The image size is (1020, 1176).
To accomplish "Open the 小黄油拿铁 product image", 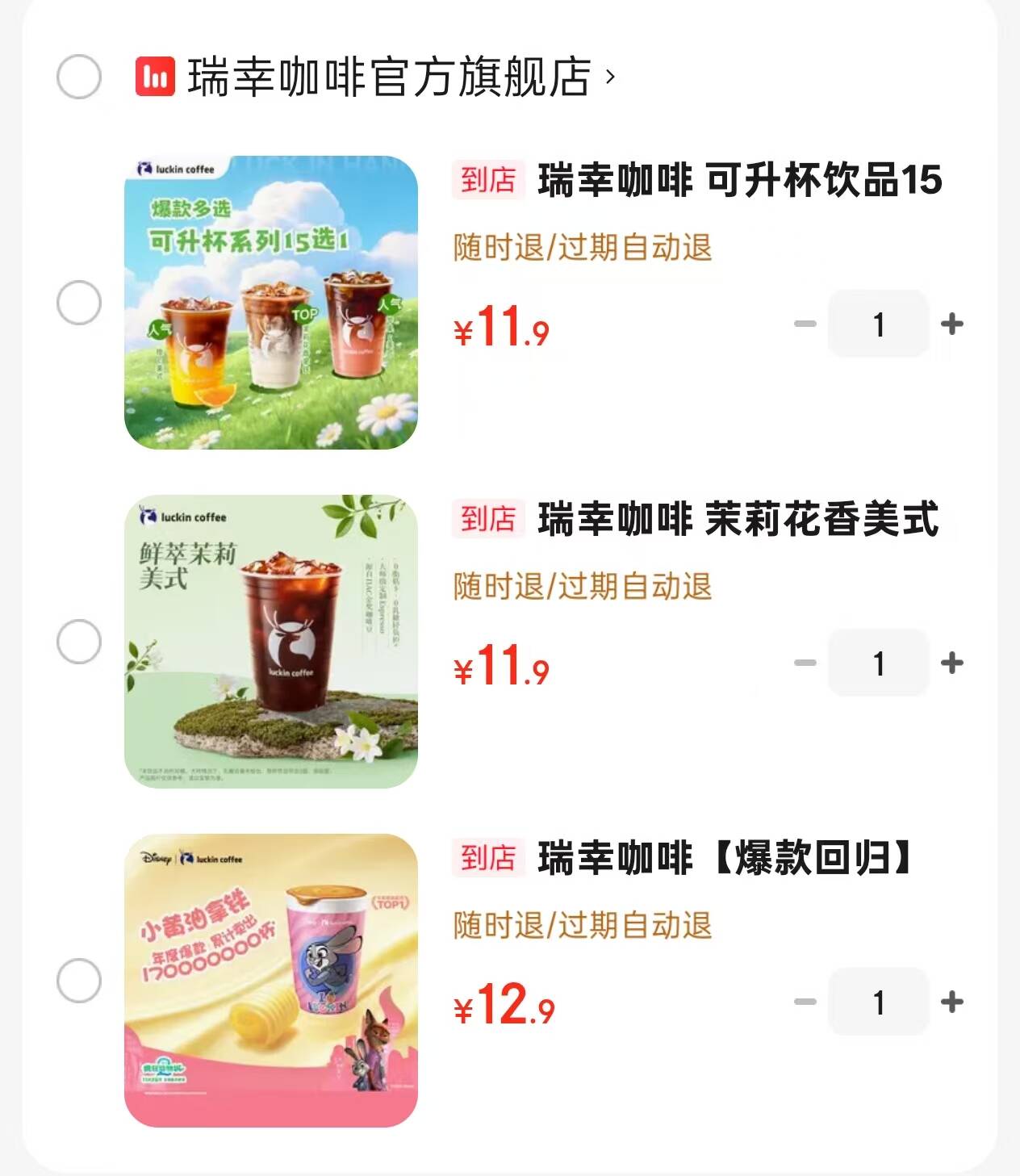I will [x=271, y=981].
